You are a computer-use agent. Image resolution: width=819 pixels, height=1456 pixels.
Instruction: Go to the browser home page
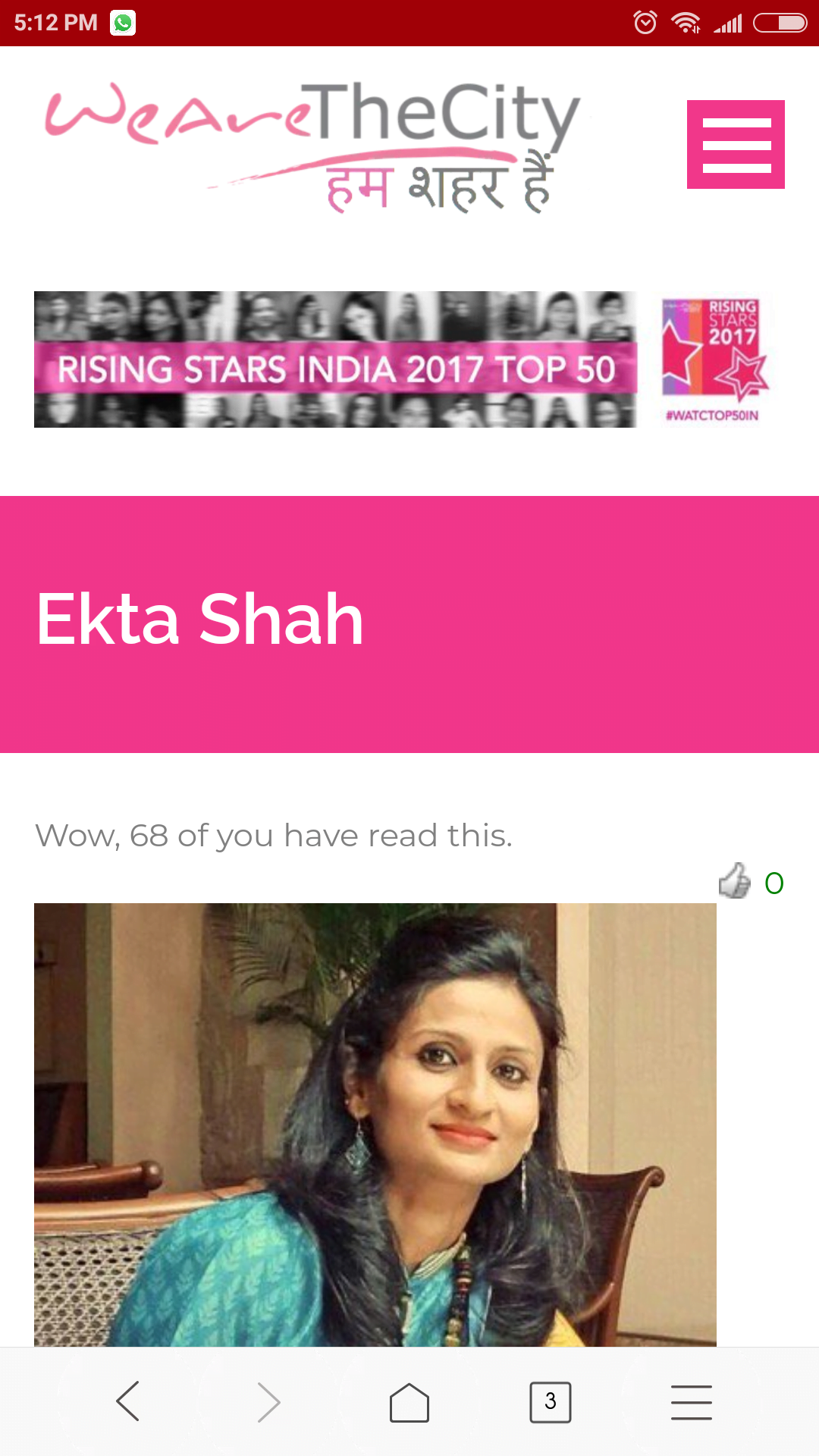pos(409,1401)
